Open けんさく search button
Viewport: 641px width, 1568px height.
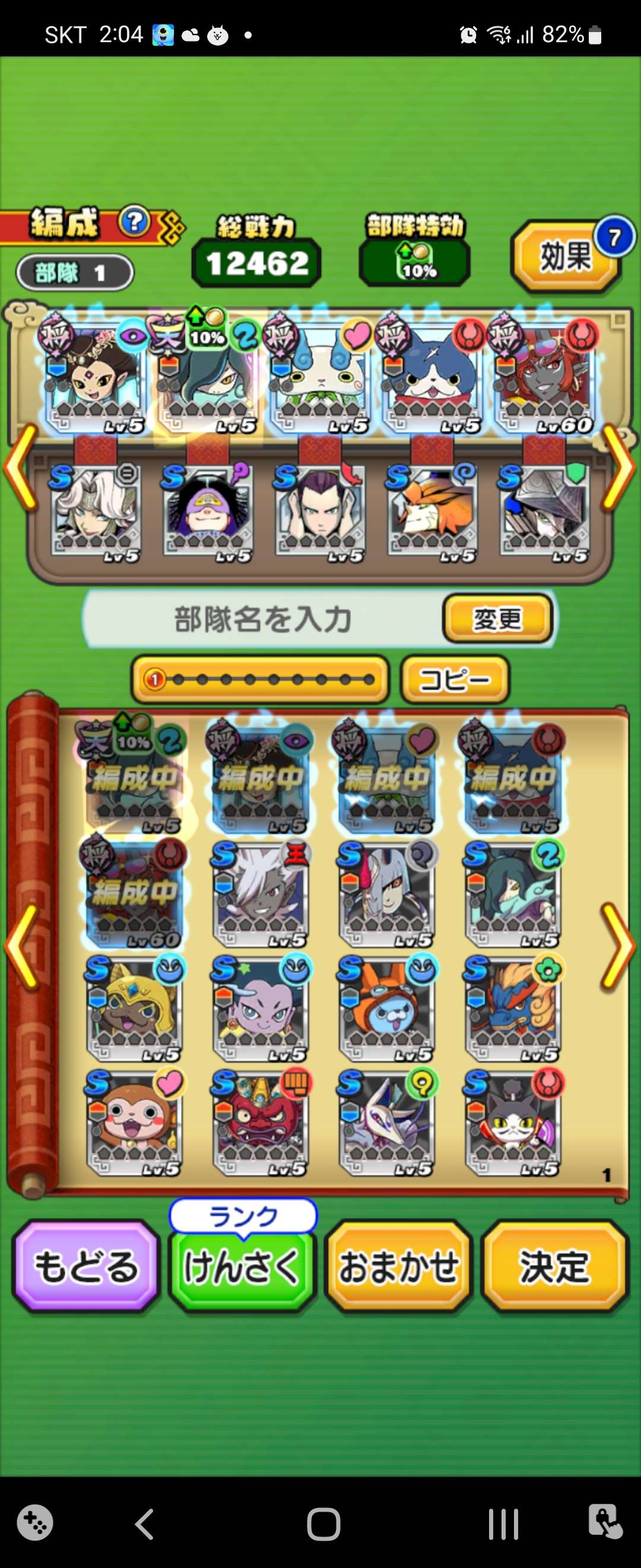[x=242, y=1267]
